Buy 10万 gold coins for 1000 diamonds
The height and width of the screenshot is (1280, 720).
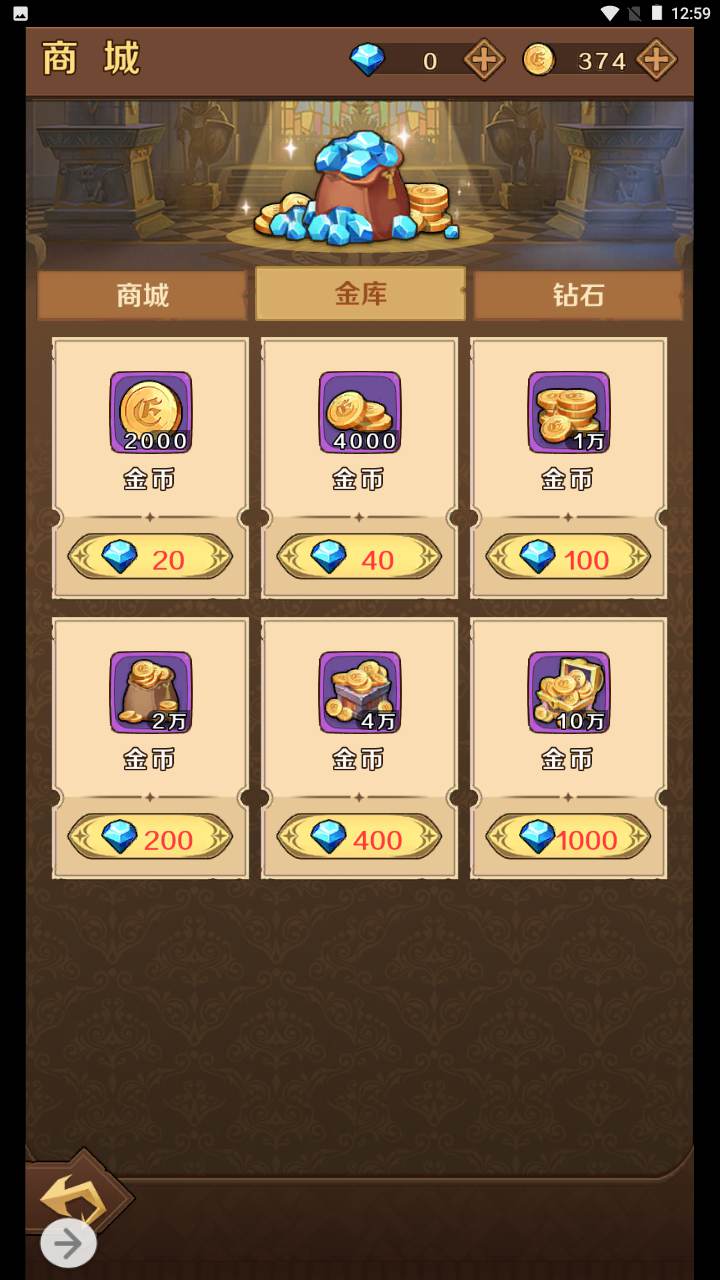tap(568, 838)
